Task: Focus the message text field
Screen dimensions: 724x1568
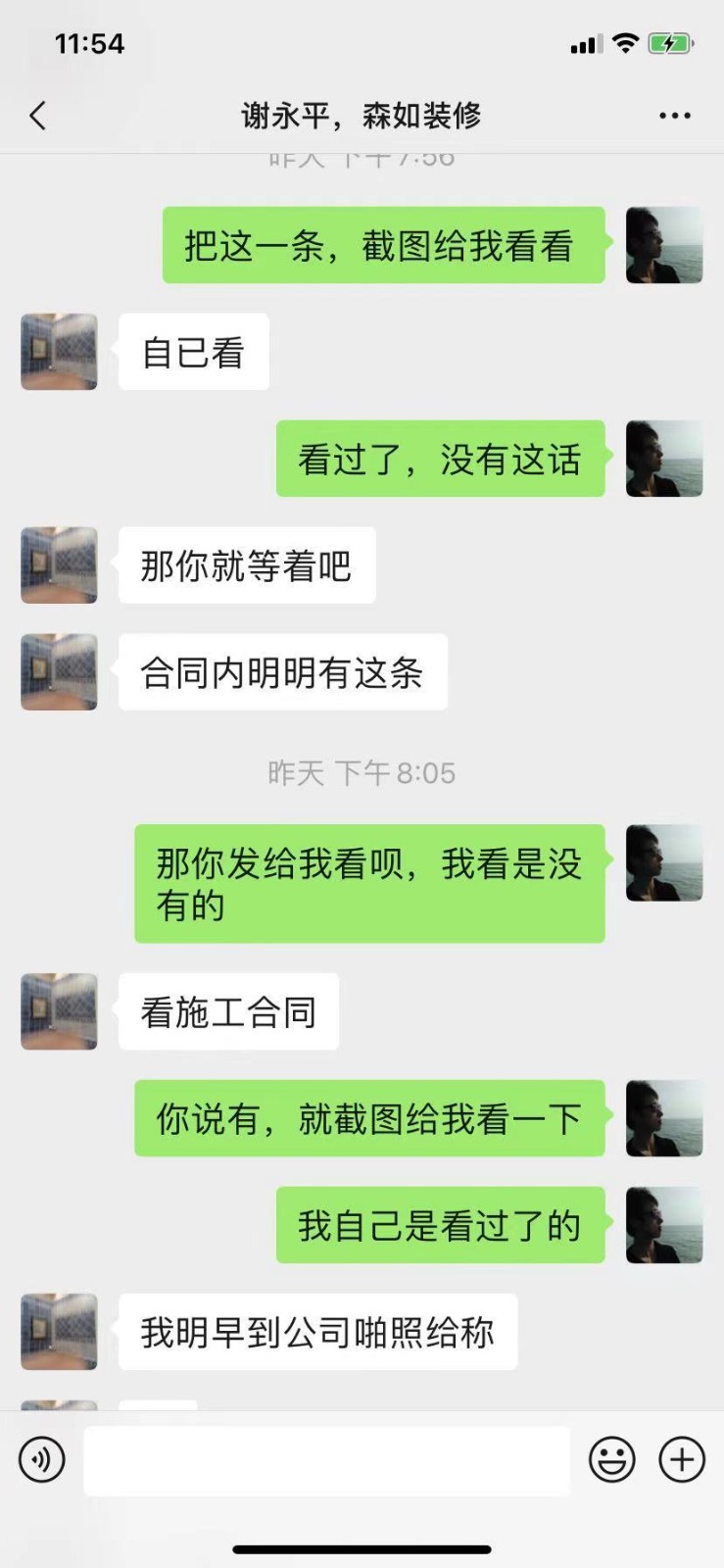Action: point(326,1460)
